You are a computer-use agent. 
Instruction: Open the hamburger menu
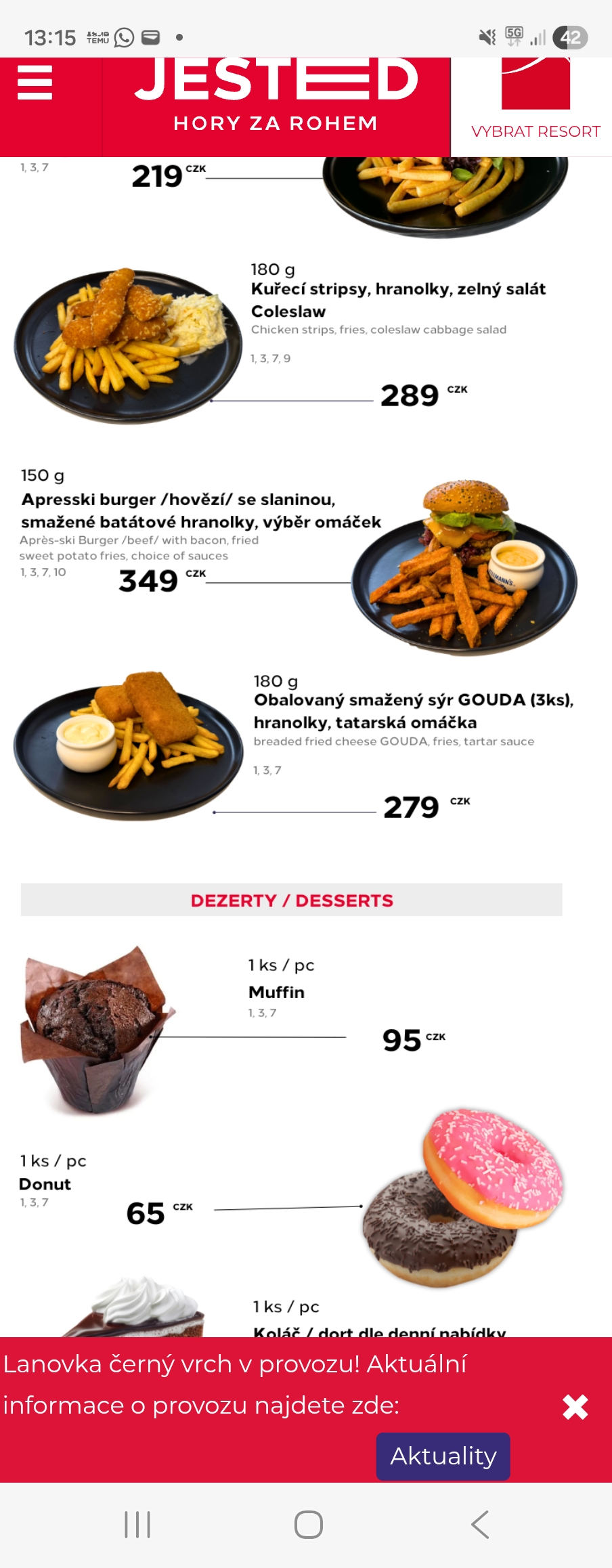[x=35, y=83]
